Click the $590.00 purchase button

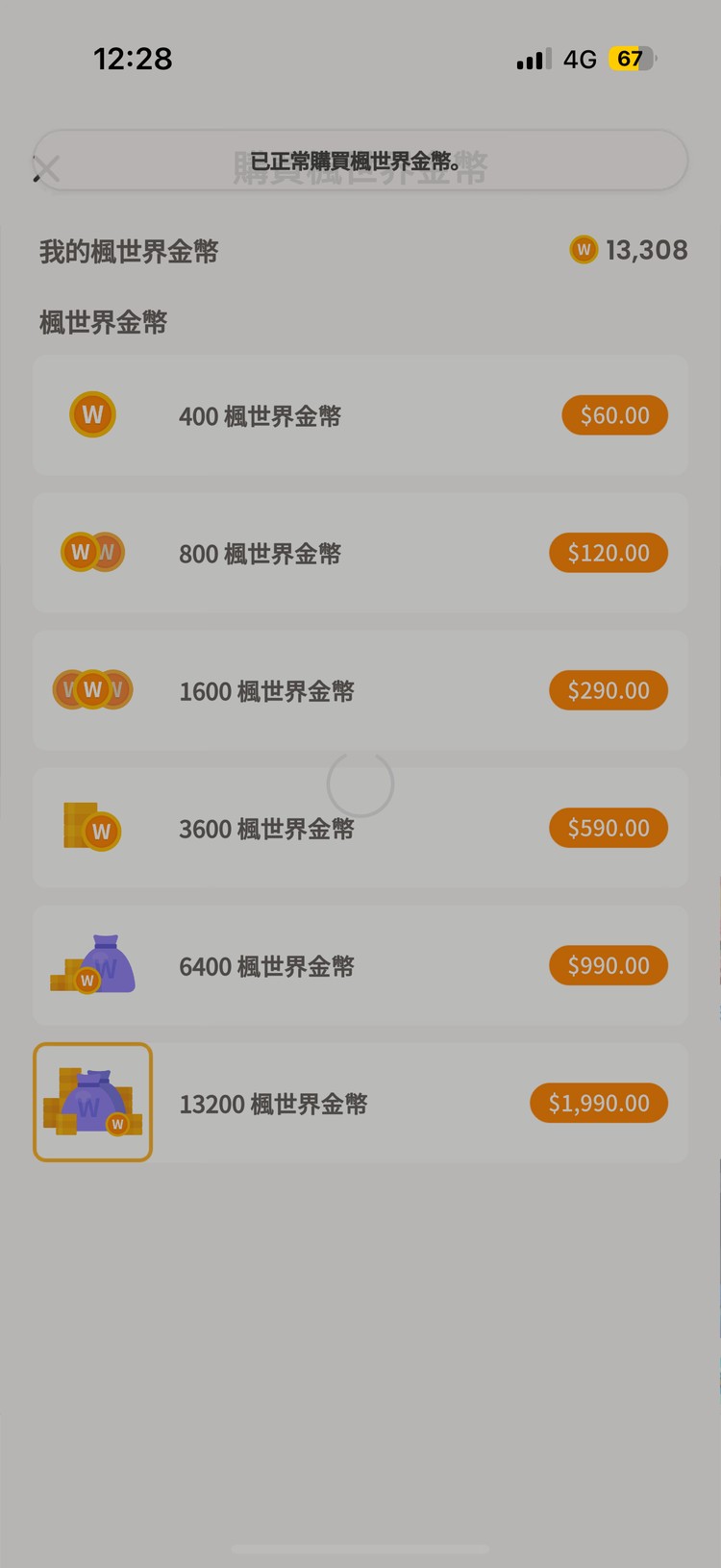(x=608, y=828)
